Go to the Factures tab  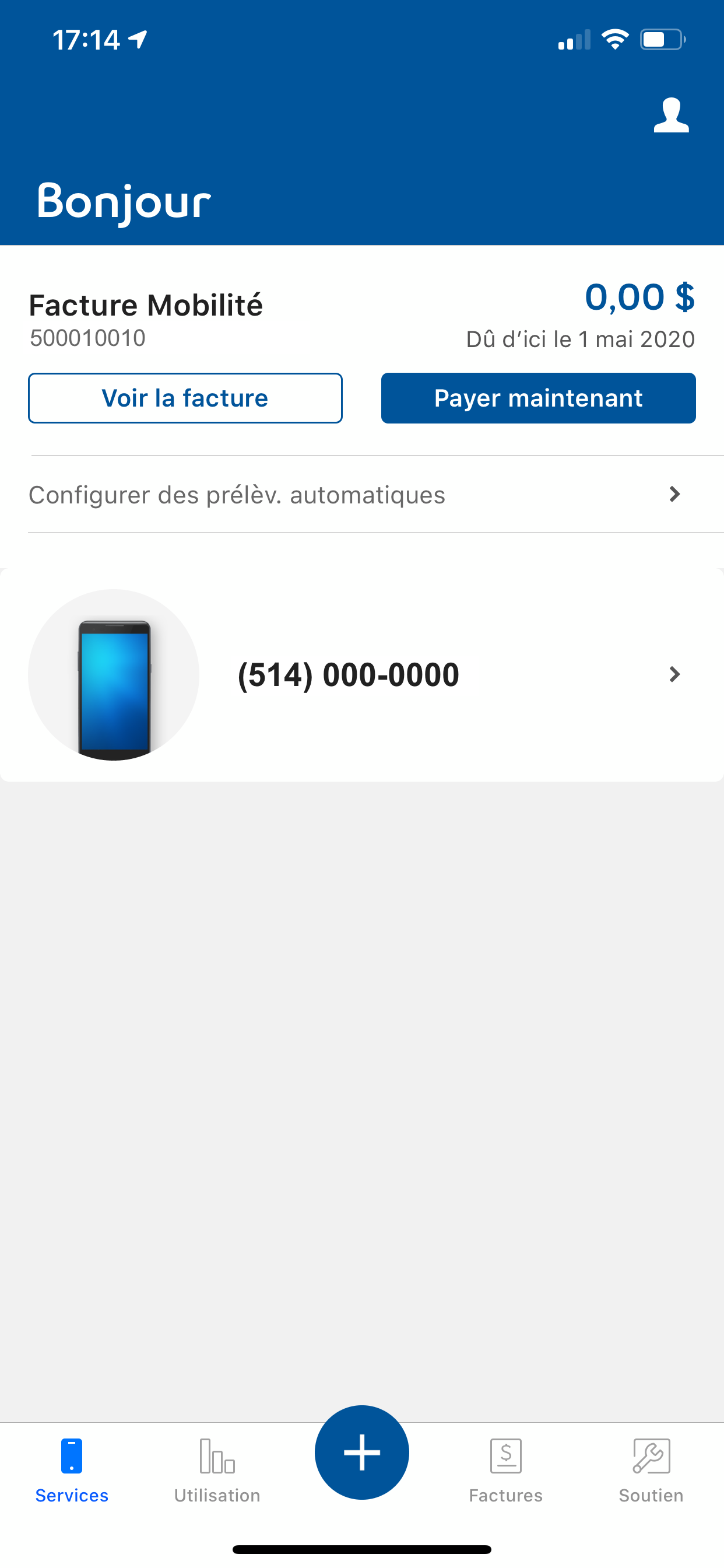point(505,1469)
